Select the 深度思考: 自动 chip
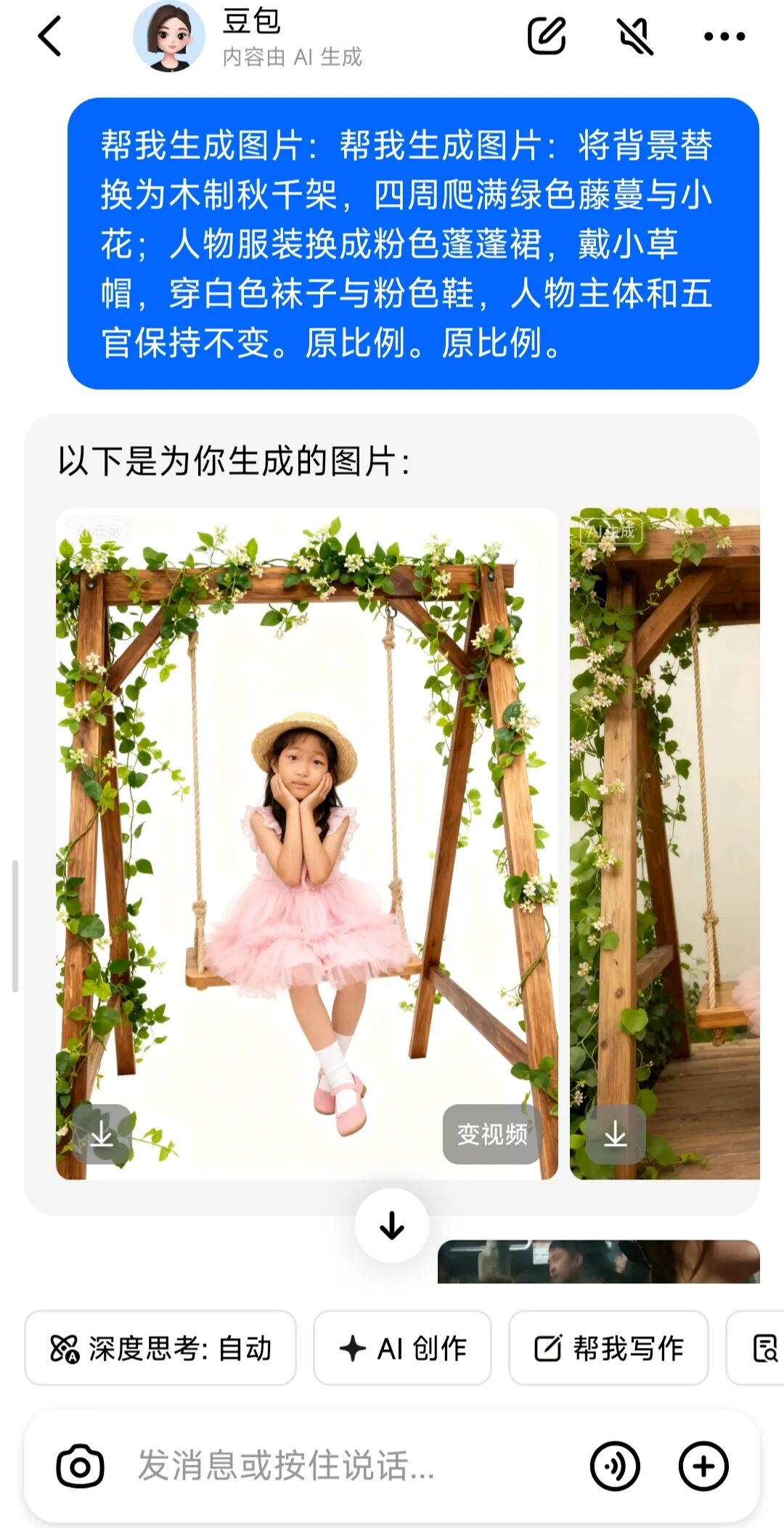 160,1348
